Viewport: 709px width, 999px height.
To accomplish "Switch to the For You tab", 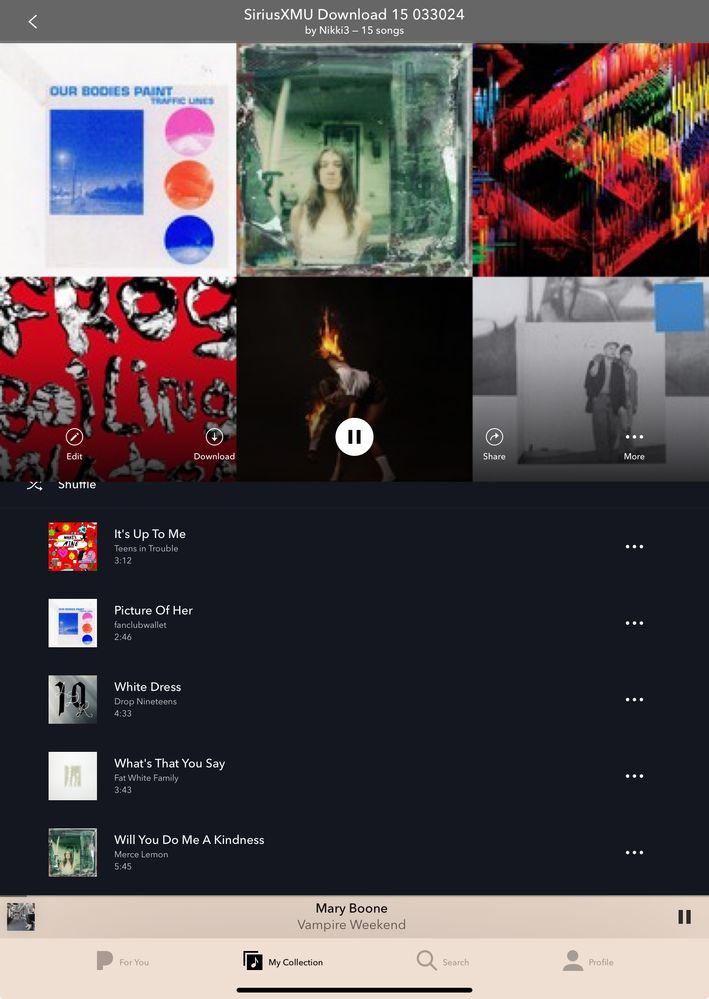I will [122, 961].
